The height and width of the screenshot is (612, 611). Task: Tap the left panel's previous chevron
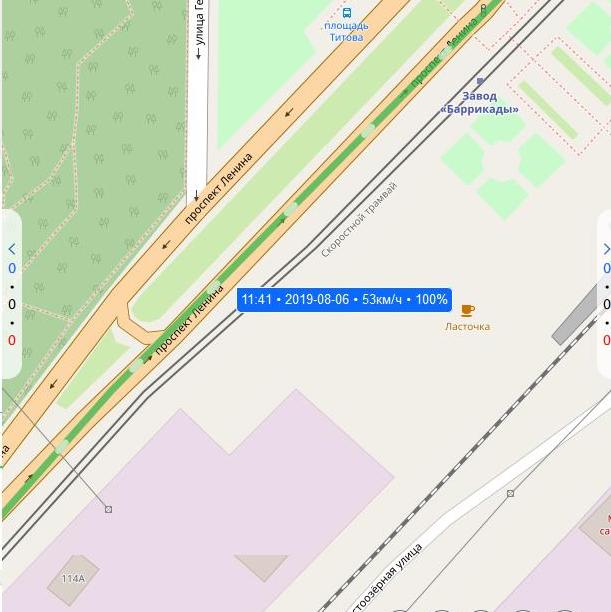12,249
